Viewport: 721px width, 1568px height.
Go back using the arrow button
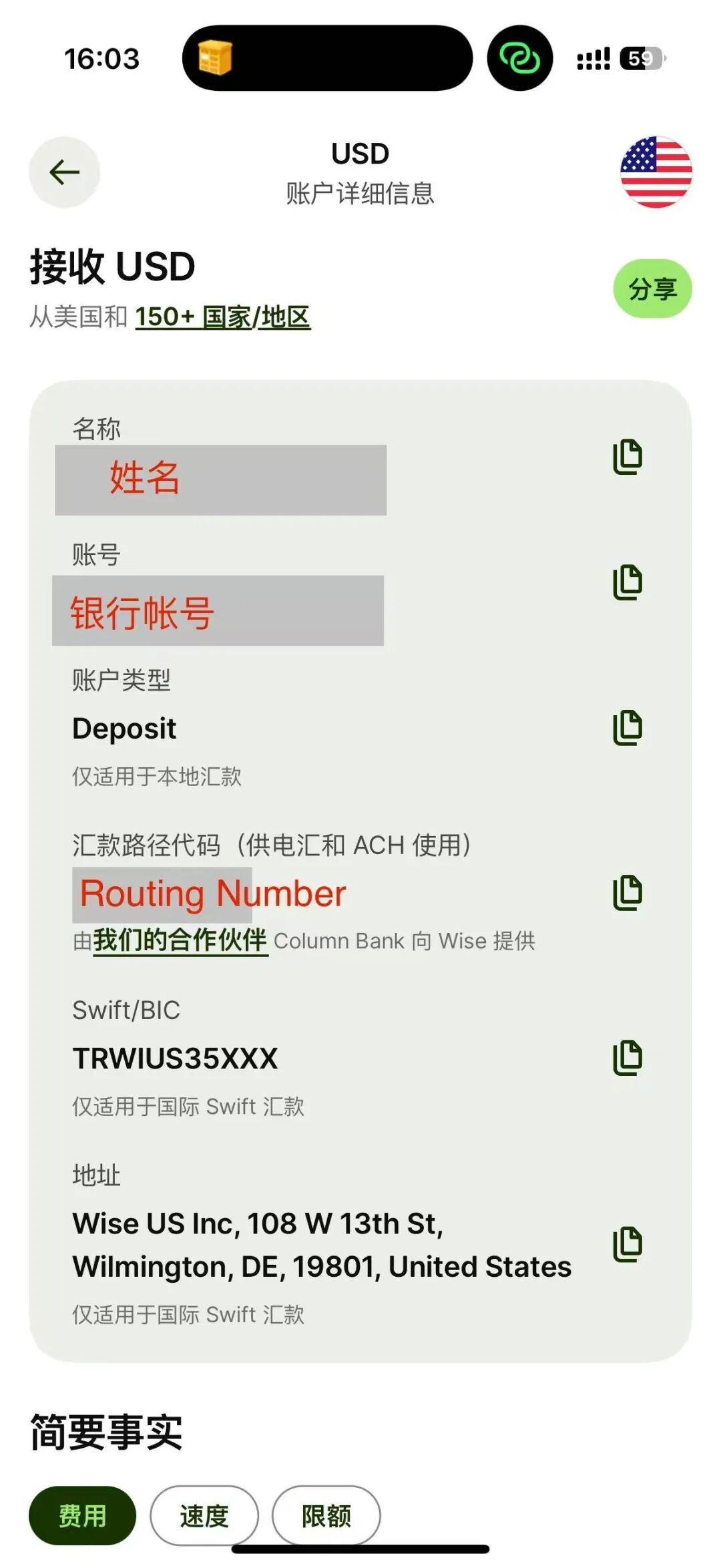pyautogui.click(x=64, y=172)
